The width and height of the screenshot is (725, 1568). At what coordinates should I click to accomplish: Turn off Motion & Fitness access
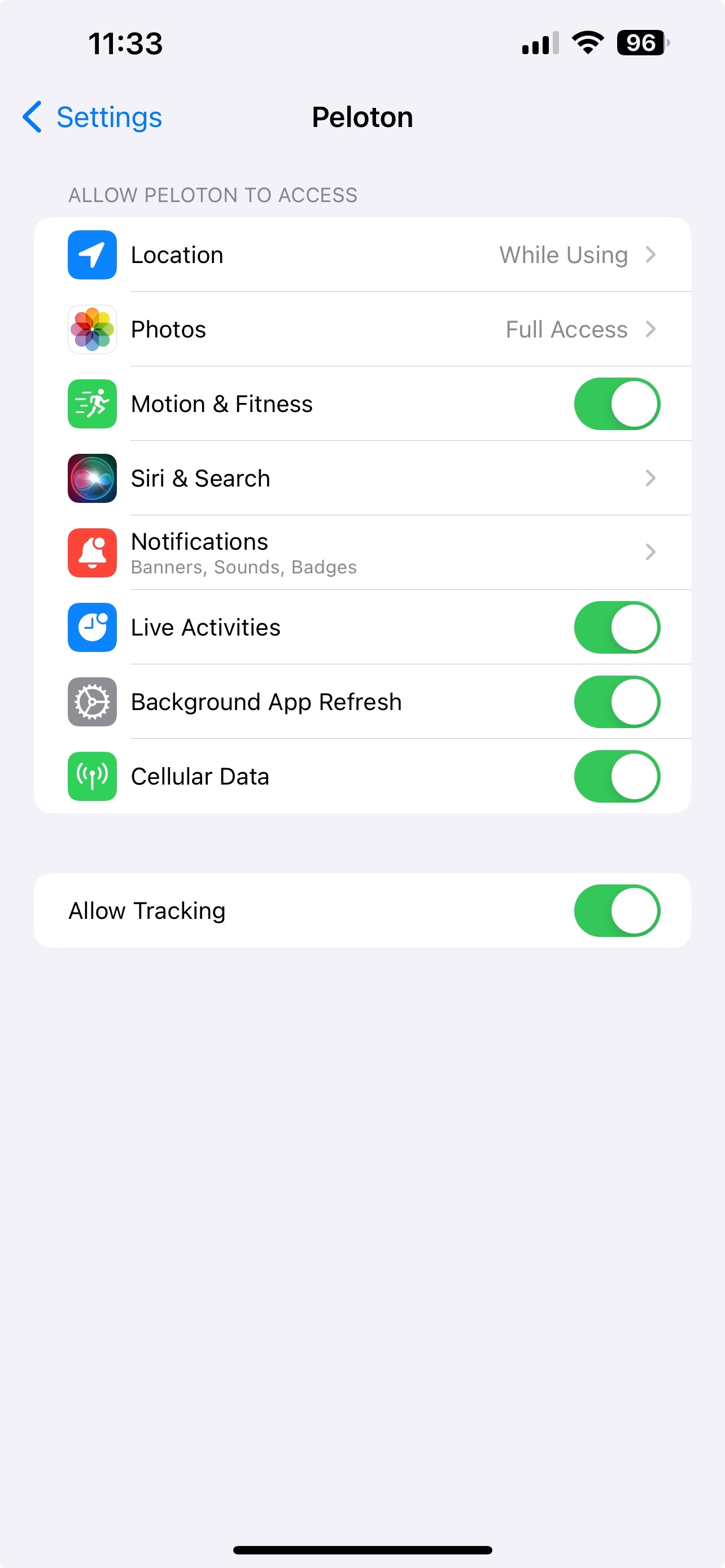pyautogui.click(x=616, y=404)
